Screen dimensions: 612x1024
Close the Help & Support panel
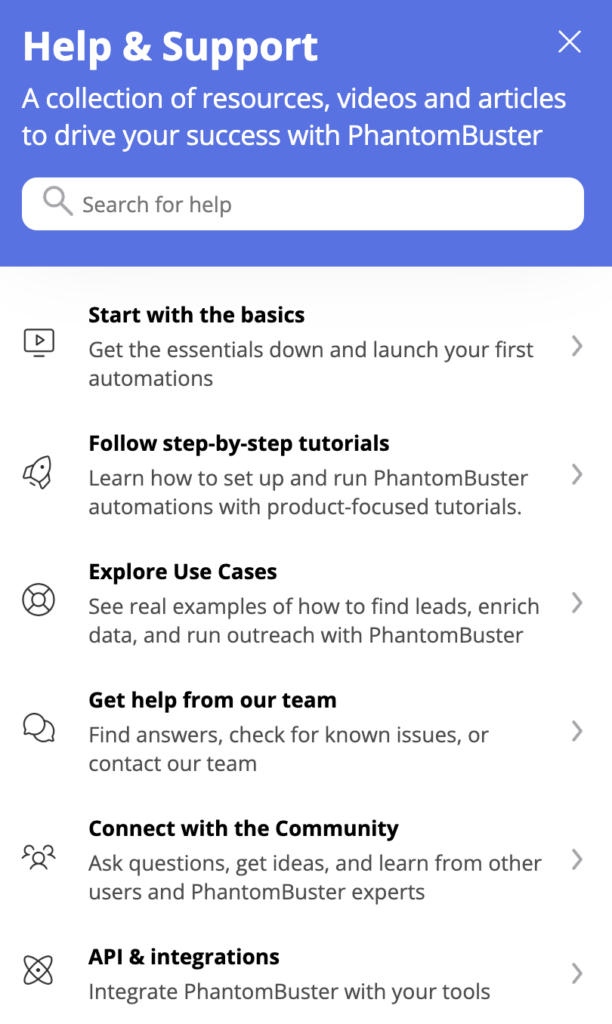(569, 42)
